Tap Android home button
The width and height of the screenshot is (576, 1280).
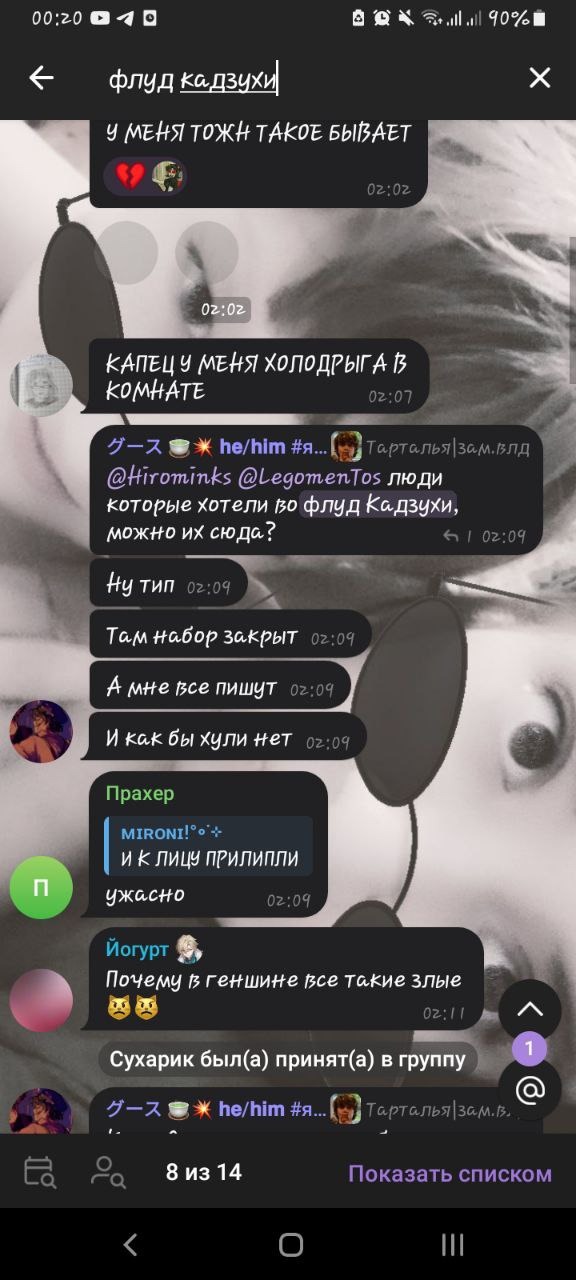(x=290, y=1244)
